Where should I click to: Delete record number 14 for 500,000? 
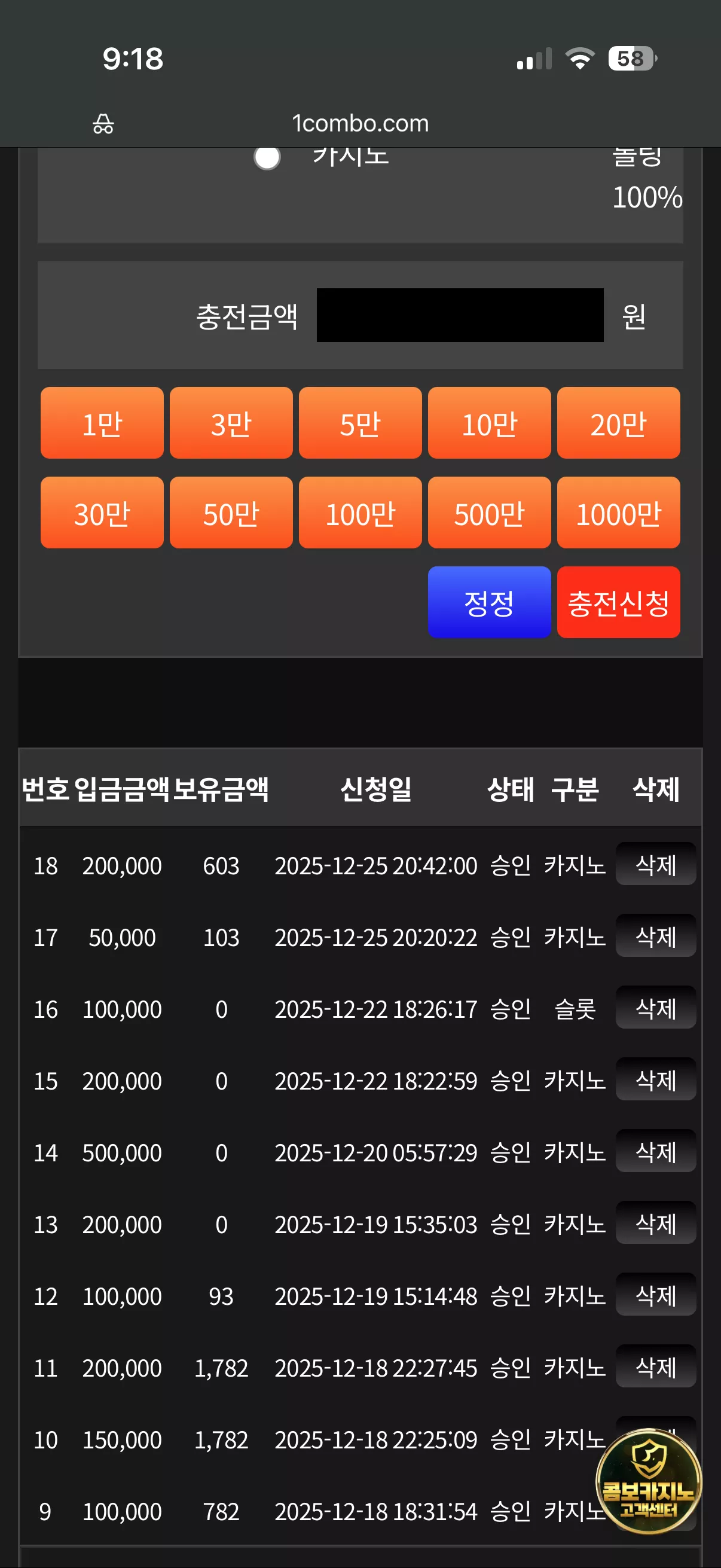[x=656, y=1151]
